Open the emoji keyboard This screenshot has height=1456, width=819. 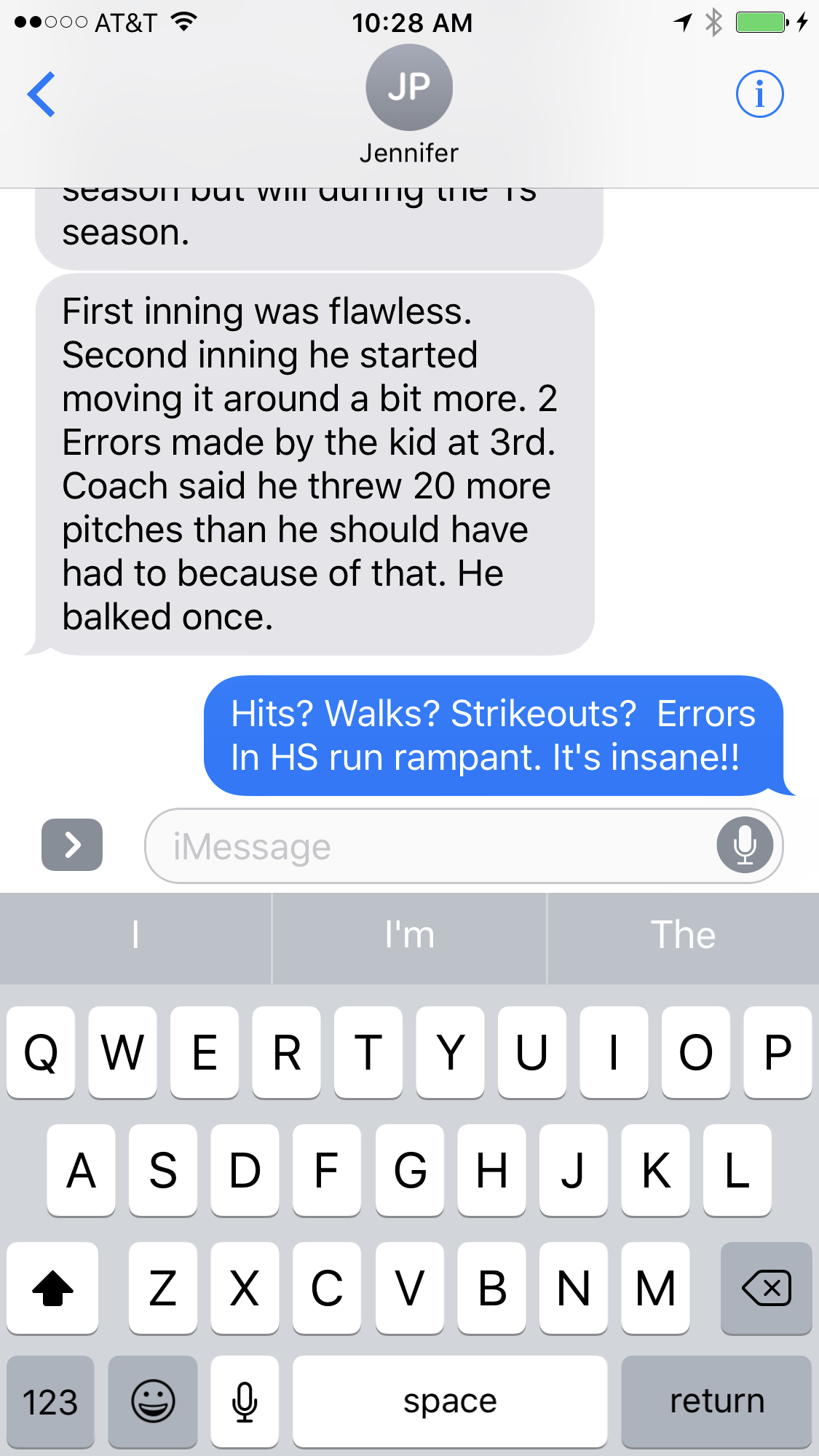coord(153,1401)
